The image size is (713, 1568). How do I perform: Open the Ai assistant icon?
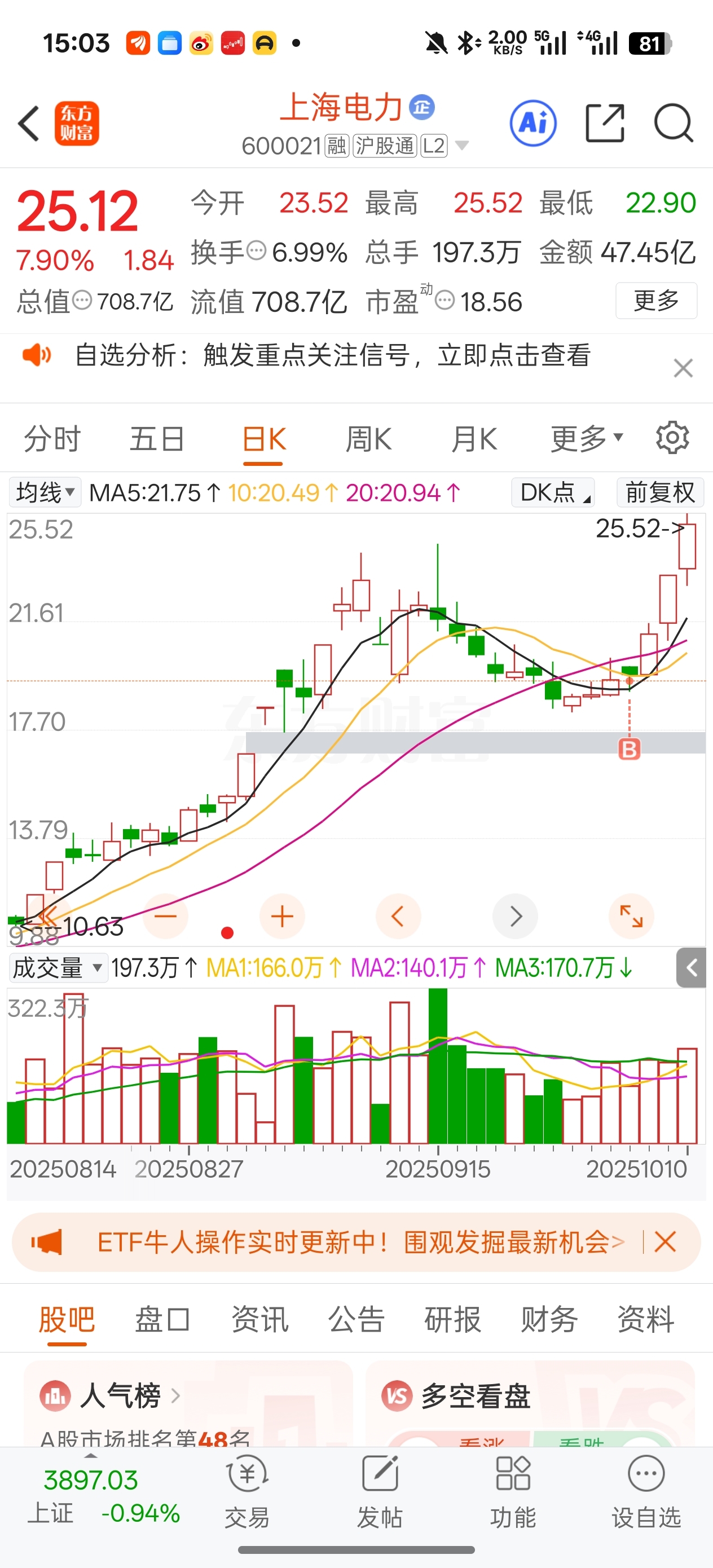tap(532, 124)
